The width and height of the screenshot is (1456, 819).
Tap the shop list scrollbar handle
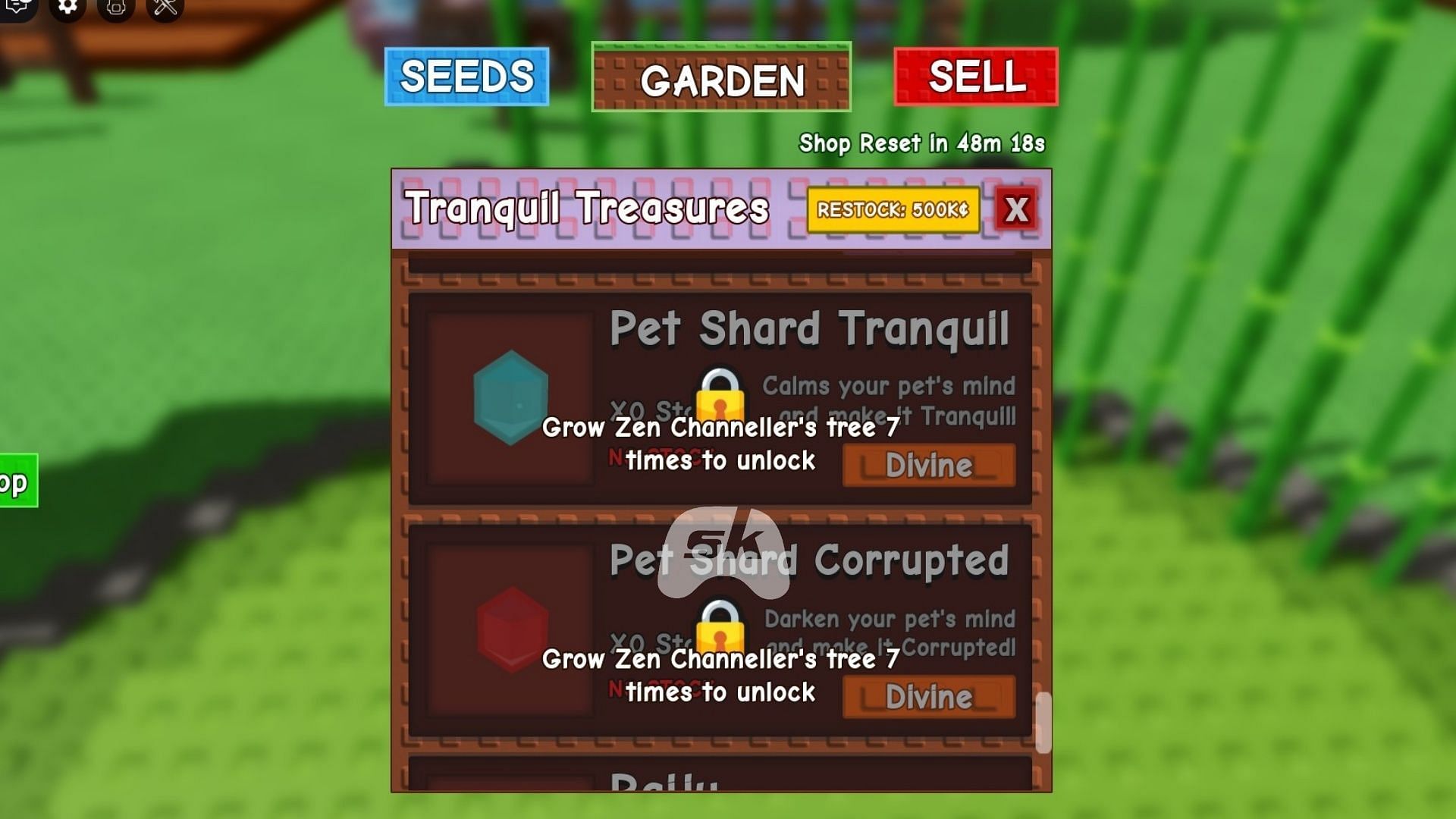[x=1043, y=722]
